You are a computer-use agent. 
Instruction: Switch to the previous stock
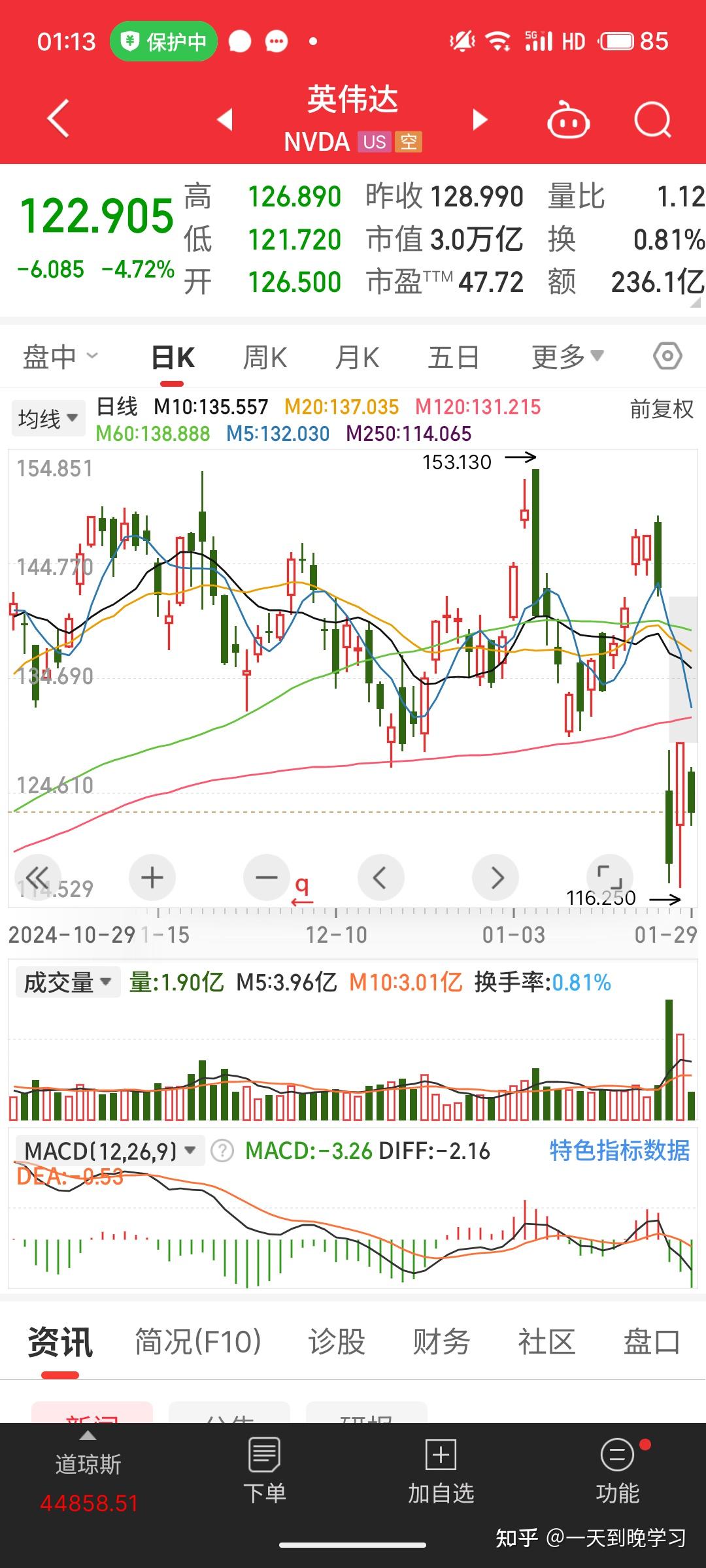pos(226,120)
